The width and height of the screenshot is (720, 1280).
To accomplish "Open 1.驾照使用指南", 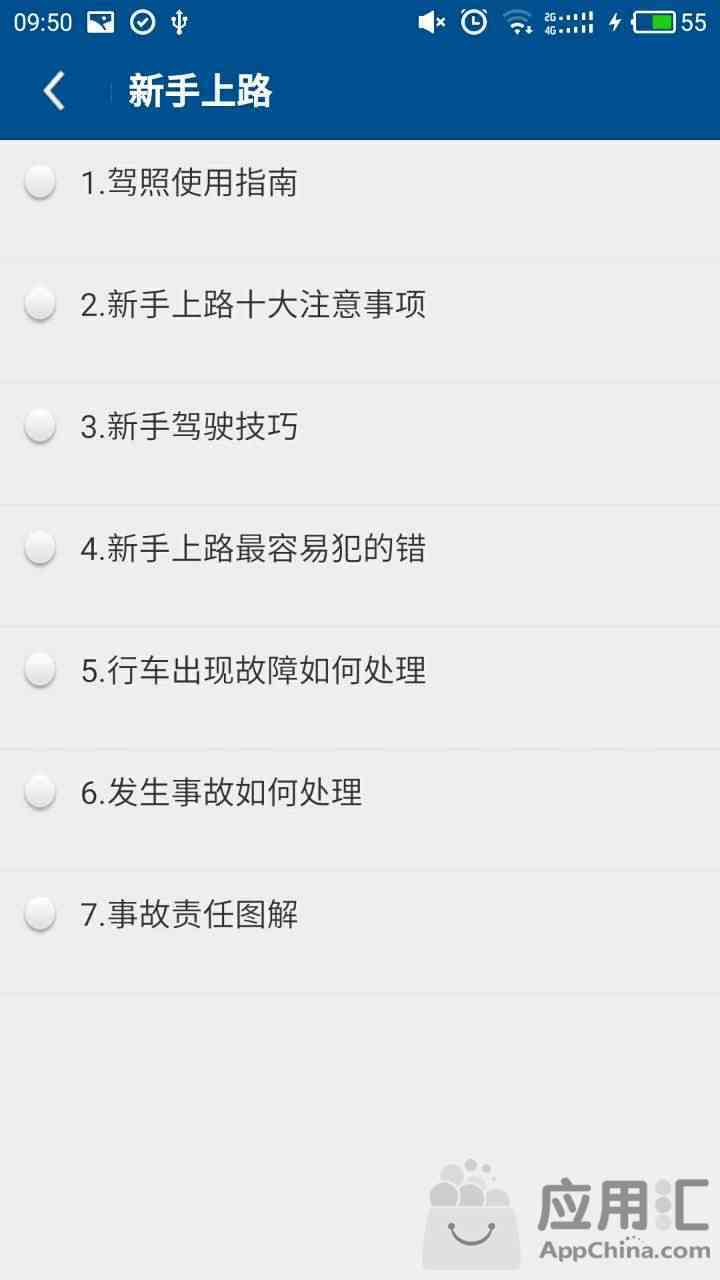I will (x=360, y=200).
